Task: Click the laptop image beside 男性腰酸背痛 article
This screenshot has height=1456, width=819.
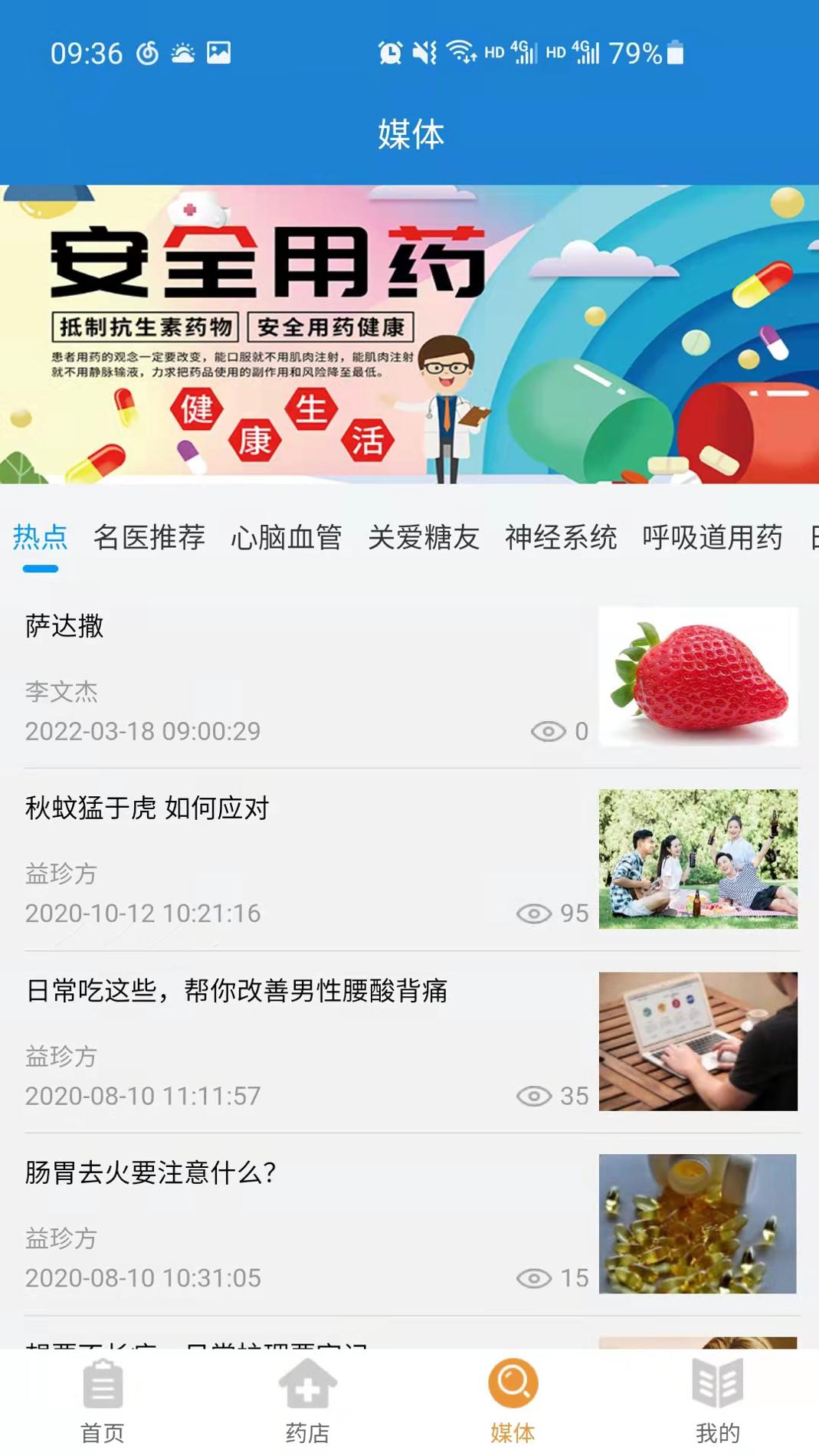Action: [699, 1041]
